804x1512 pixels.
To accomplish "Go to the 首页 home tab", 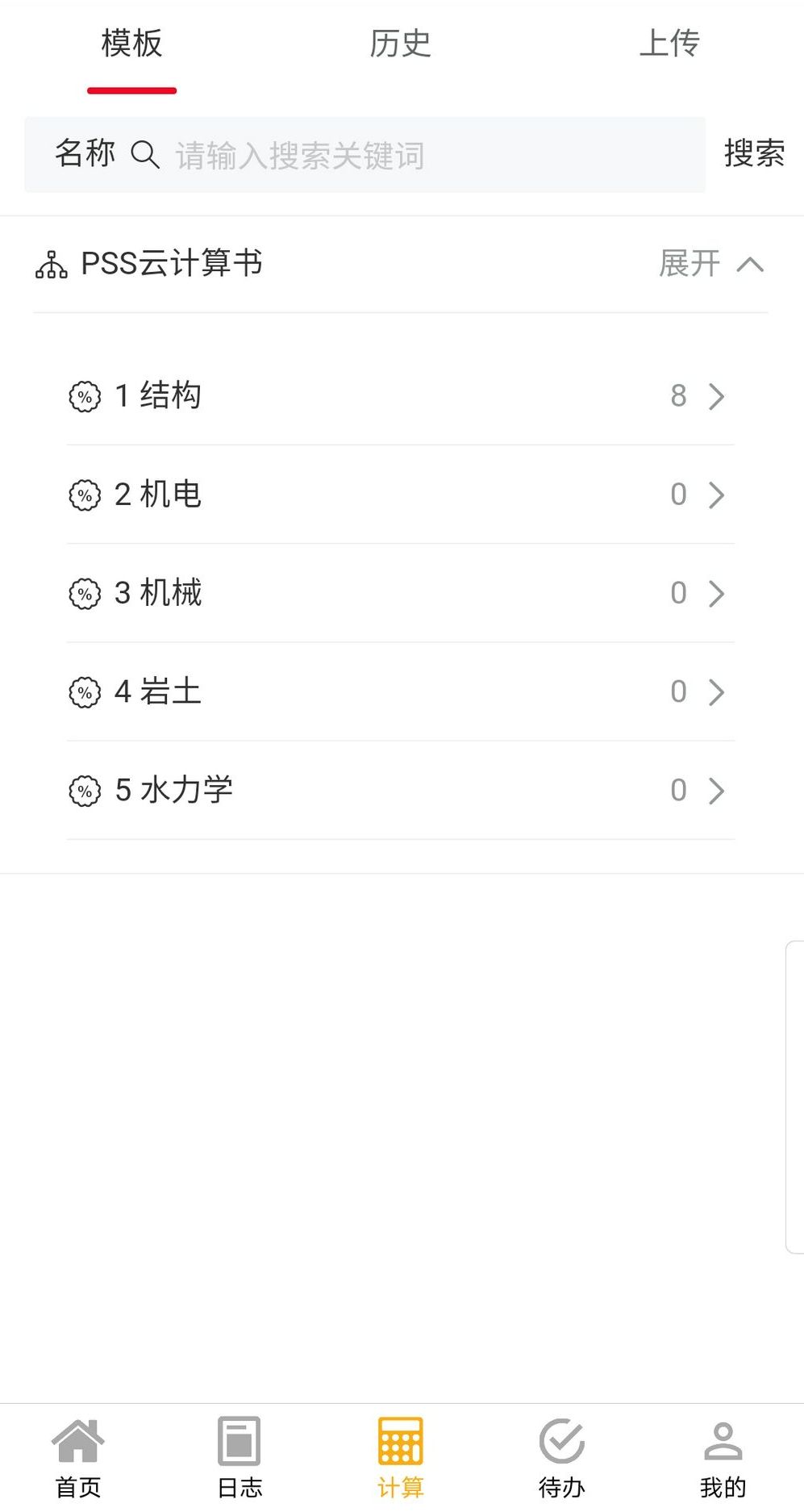I will click(78, 1457).
